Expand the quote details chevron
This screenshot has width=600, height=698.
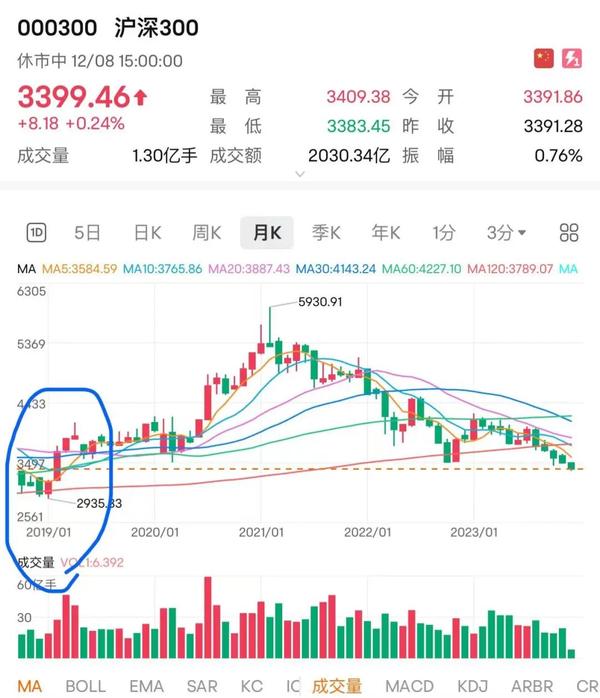click(299, 174)
